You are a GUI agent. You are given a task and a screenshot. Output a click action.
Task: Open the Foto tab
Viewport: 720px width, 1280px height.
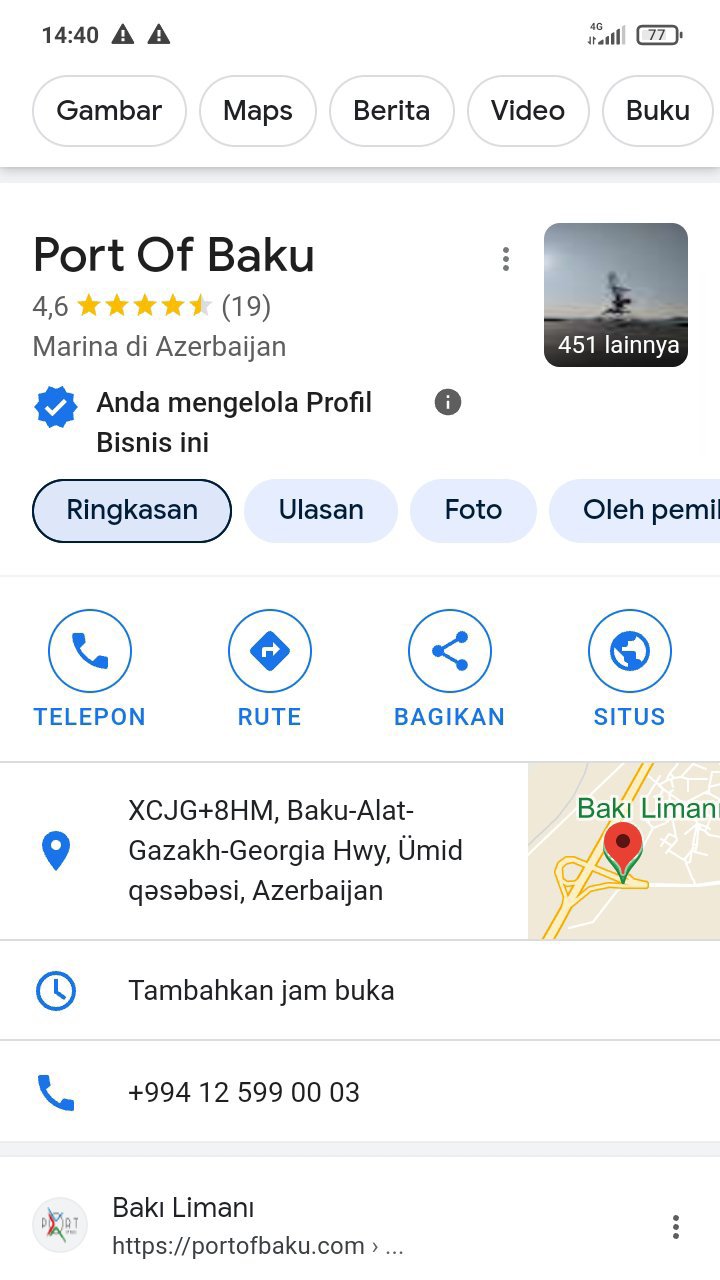click(x=473, y=510)
